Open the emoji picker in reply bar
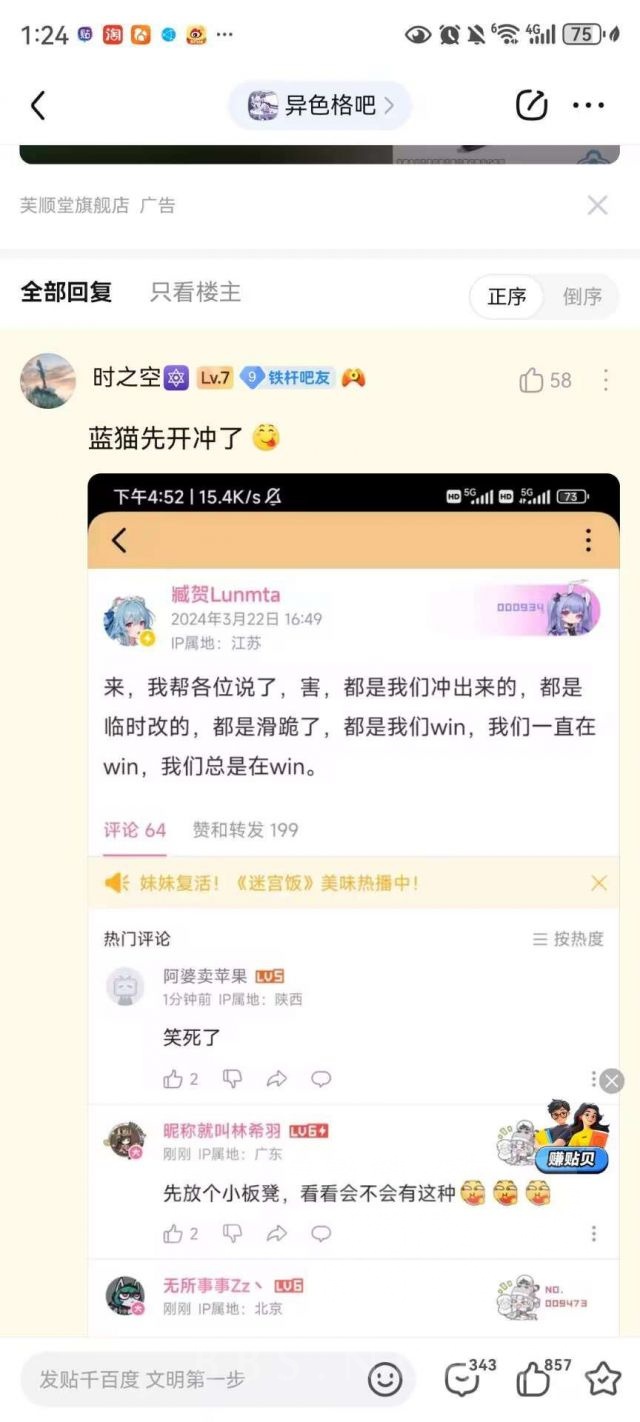 (385, 1380)
